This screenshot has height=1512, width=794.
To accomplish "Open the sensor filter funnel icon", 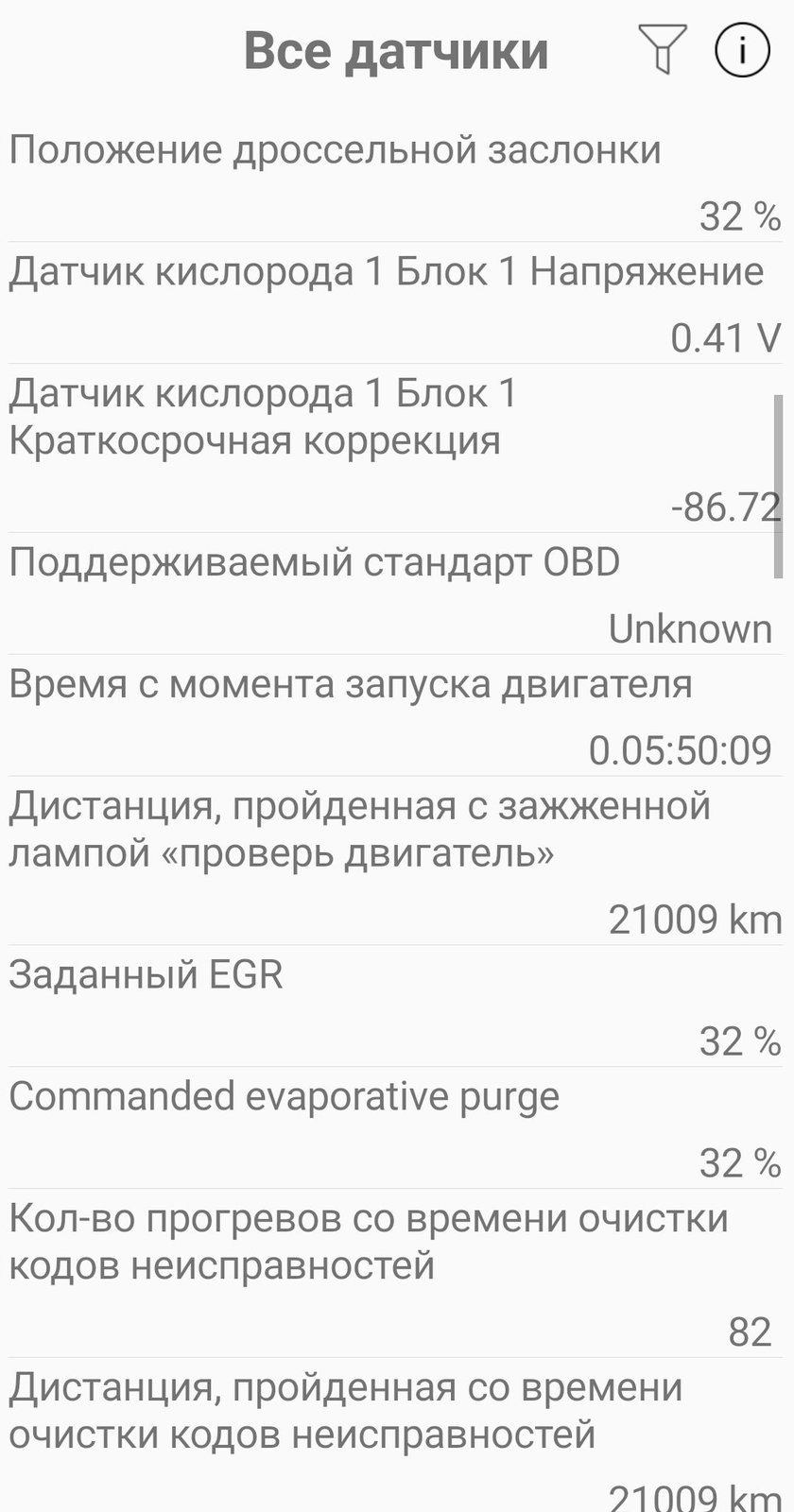I will point(663,49).
